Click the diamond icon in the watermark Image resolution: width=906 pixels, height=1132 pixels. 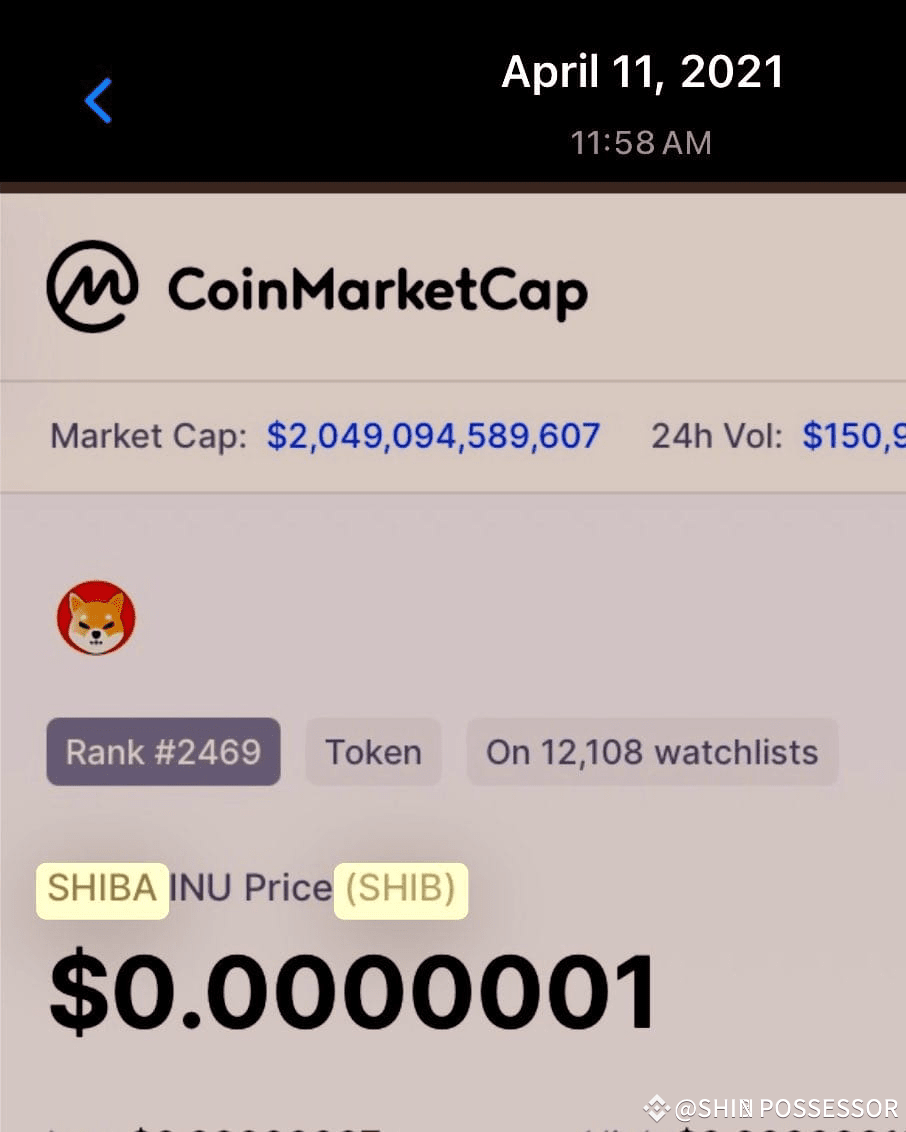tap(656, 1107)
